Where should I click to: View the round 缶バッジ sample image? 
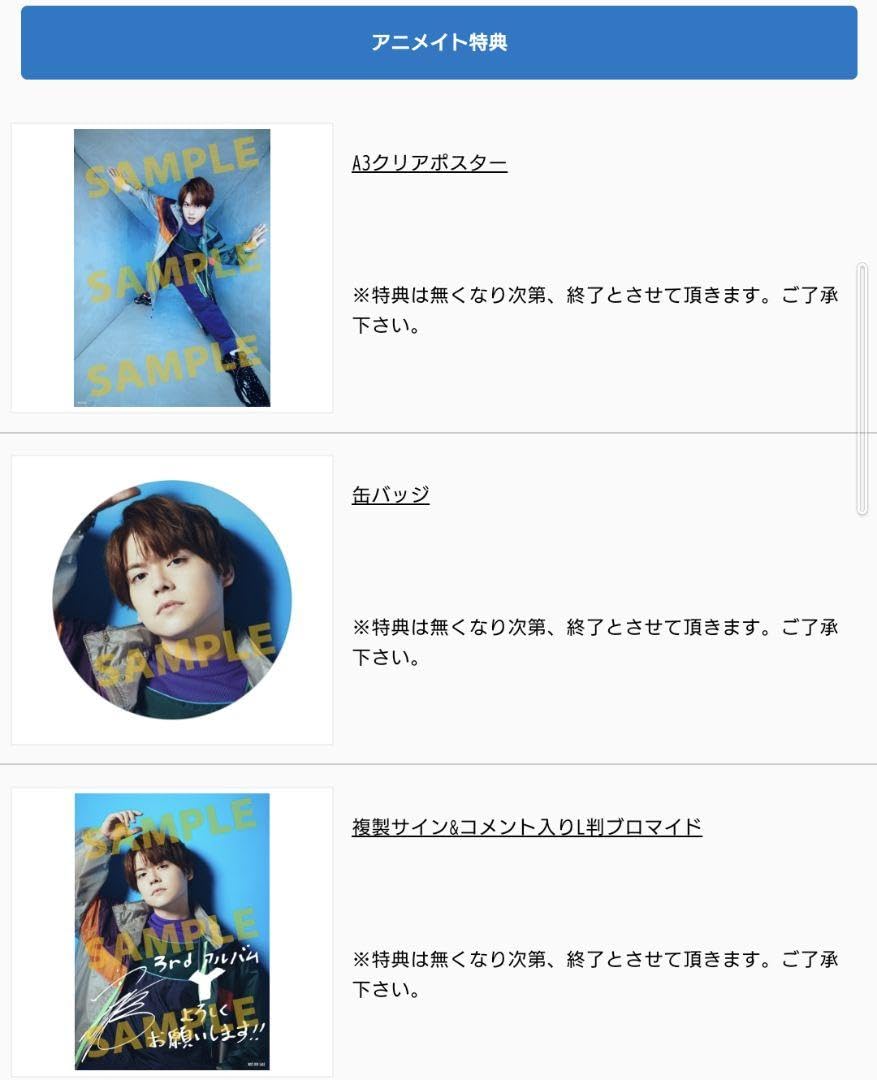[x=172, y=600]
